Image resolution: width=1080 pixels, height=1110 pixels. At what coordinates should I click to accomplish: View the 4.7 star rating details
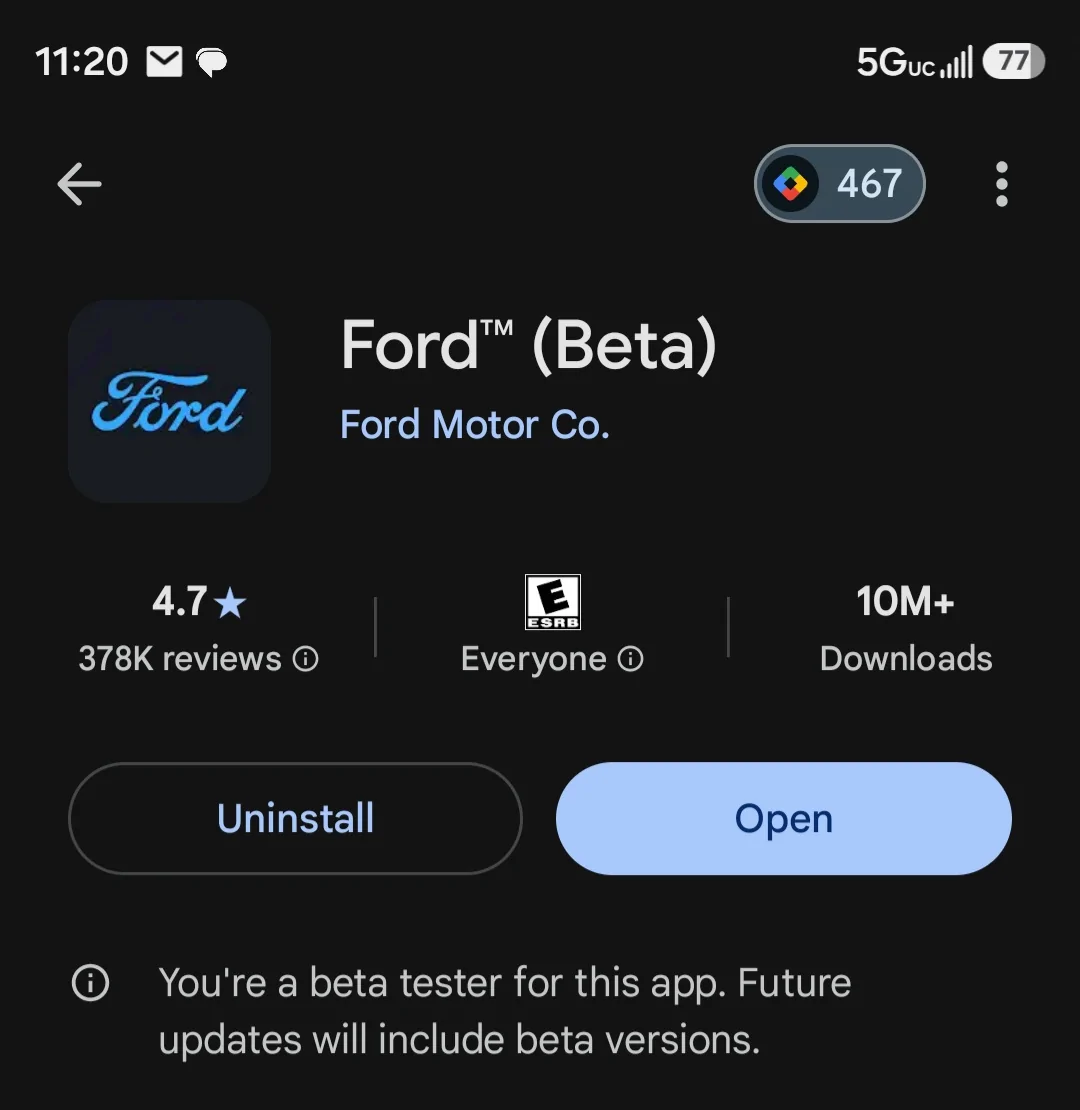pos(197,601)
